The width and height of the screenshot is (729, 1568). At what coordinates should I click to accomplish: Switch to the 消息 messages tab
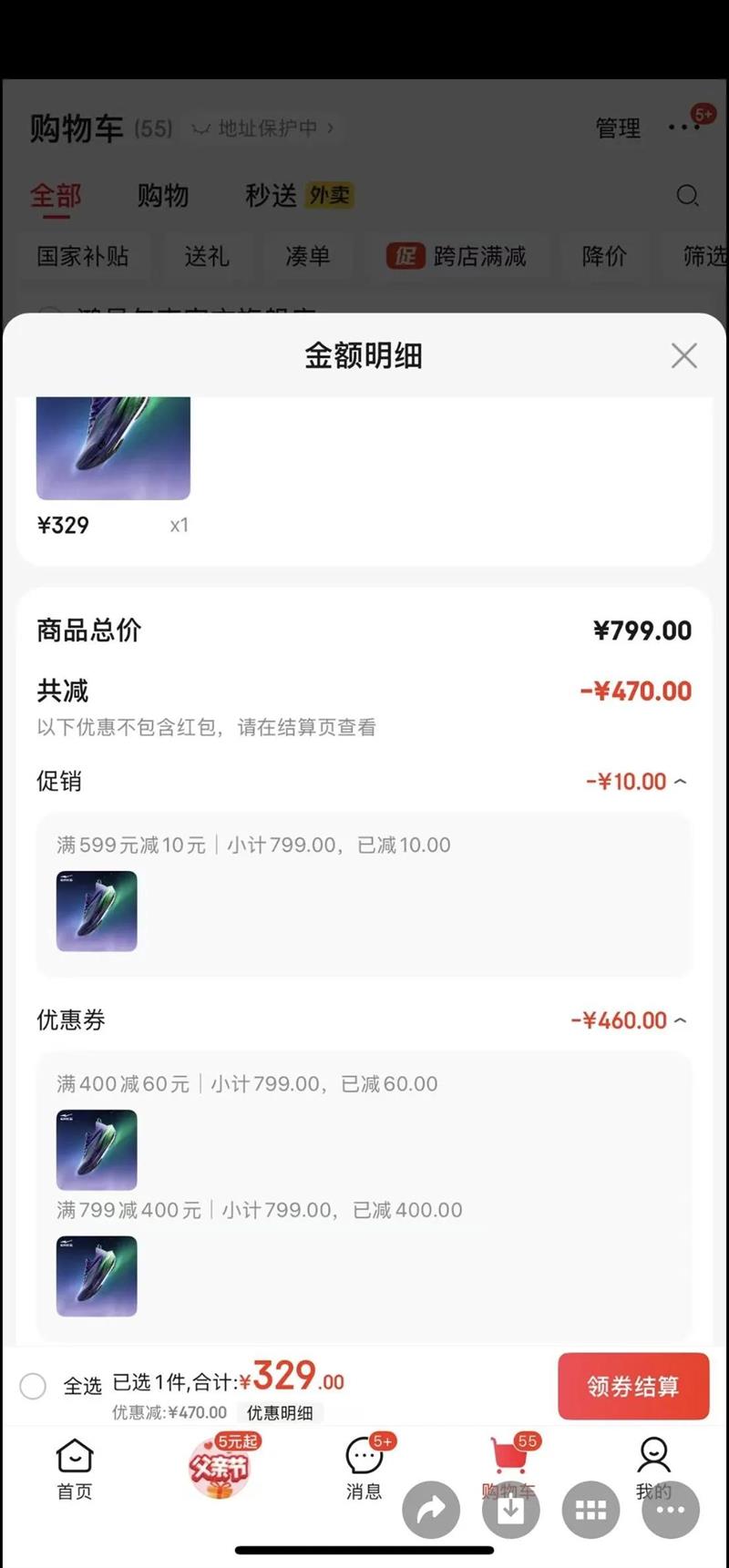364,1469
